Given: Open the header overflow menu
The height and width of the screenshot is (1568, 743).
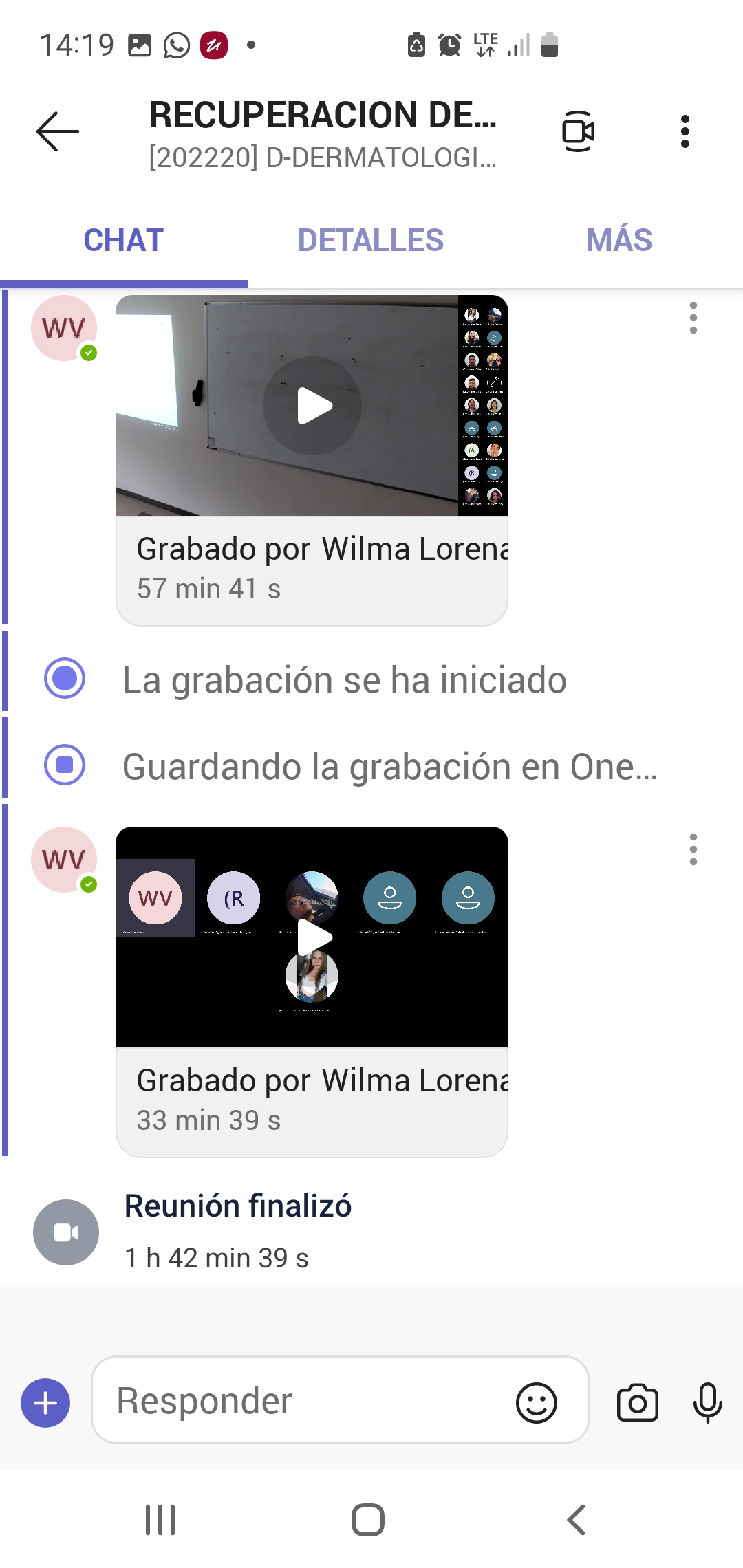Looking at the screenshot, I should 685,131.
